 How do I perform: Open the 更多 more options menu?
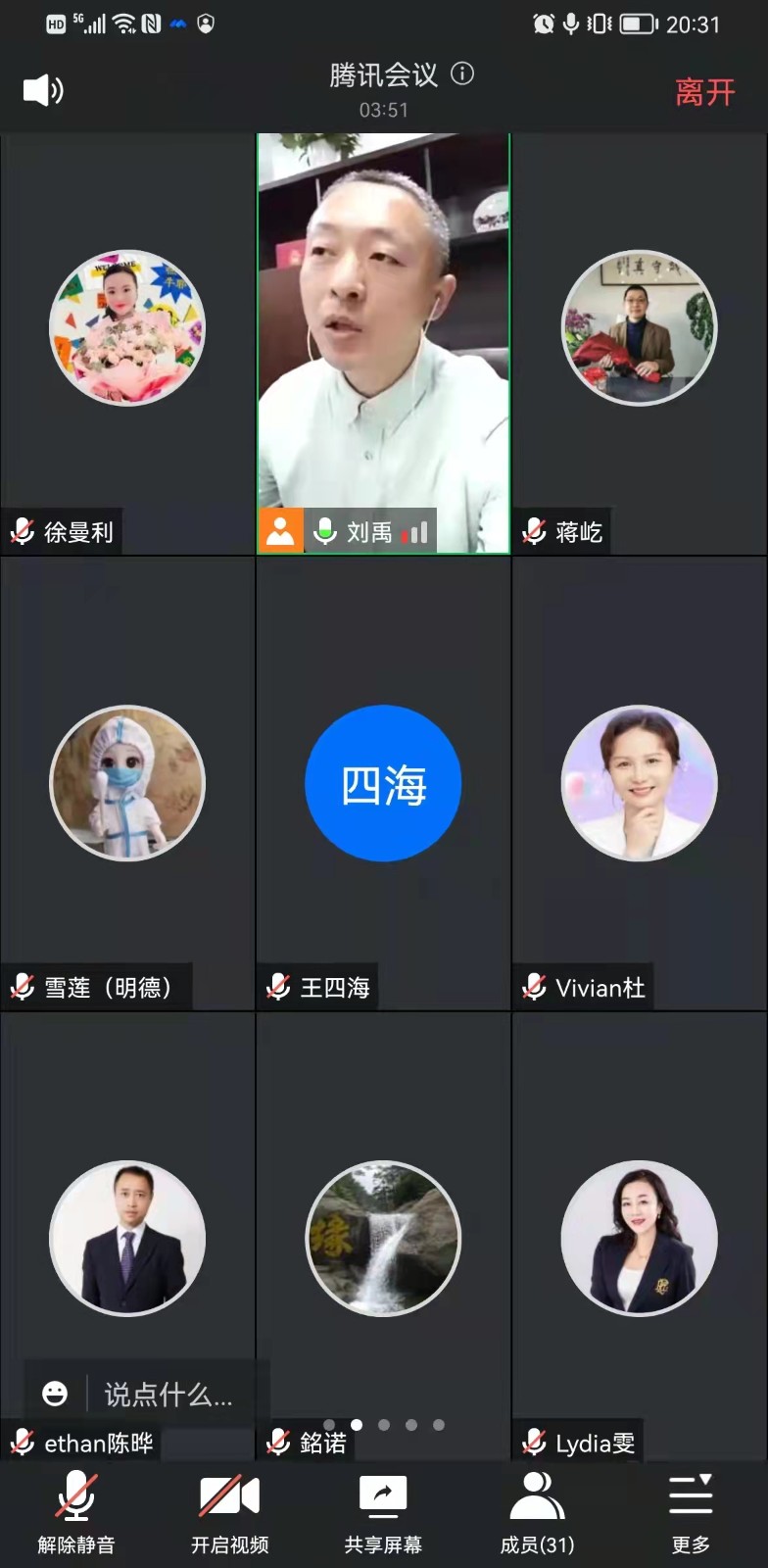(x=691, y=1513)
